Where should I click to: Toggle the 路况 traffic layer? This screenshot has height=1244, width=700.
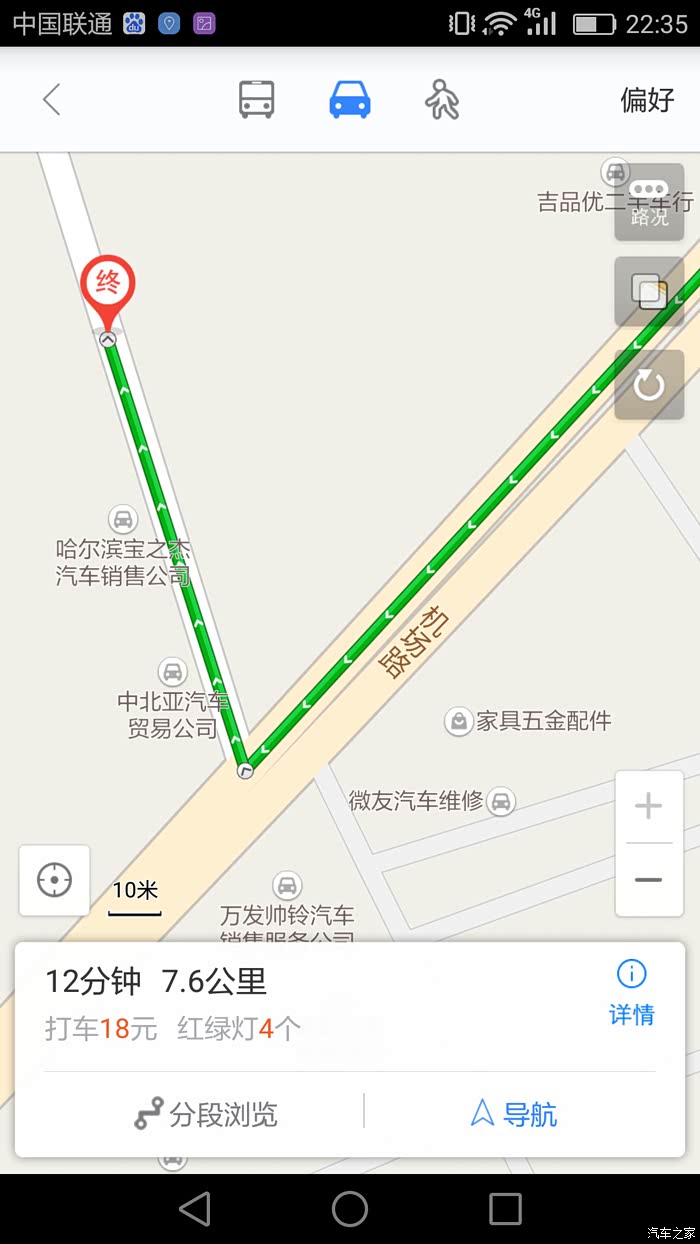point(649,203)
